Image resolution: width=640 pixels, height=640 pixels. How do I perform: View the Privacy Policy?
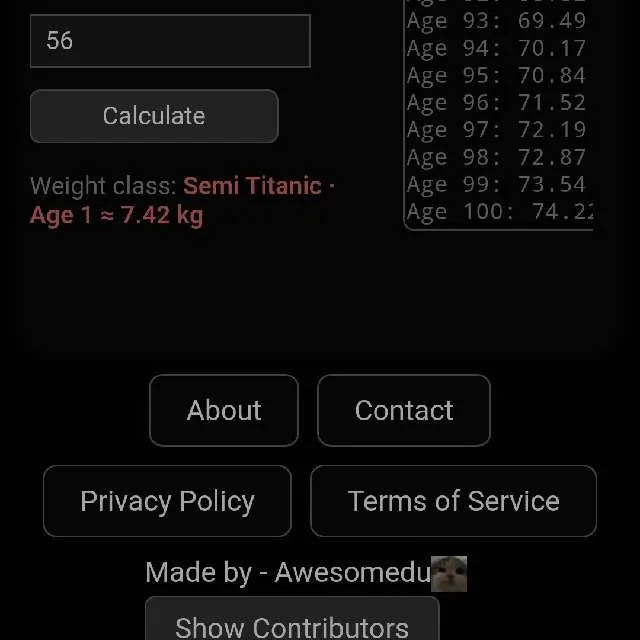coord(167,501)
